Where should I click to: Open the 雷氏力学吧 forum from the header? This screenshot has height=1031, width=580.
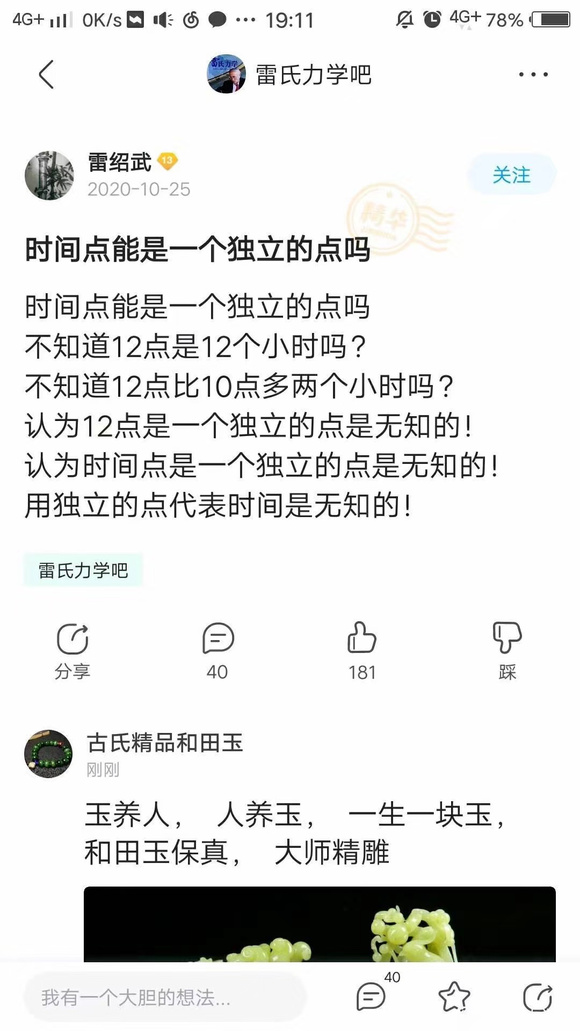click(289, 74)
